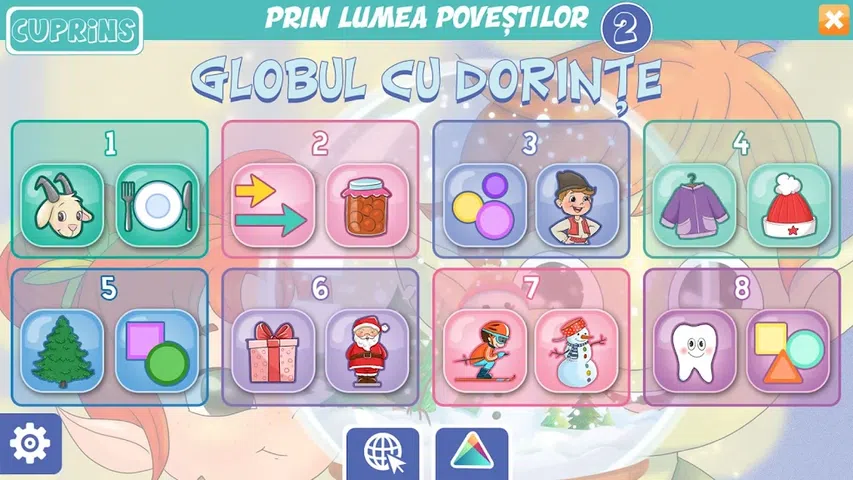Launch the colored circles activity in section 3

[x=484, y=205]
